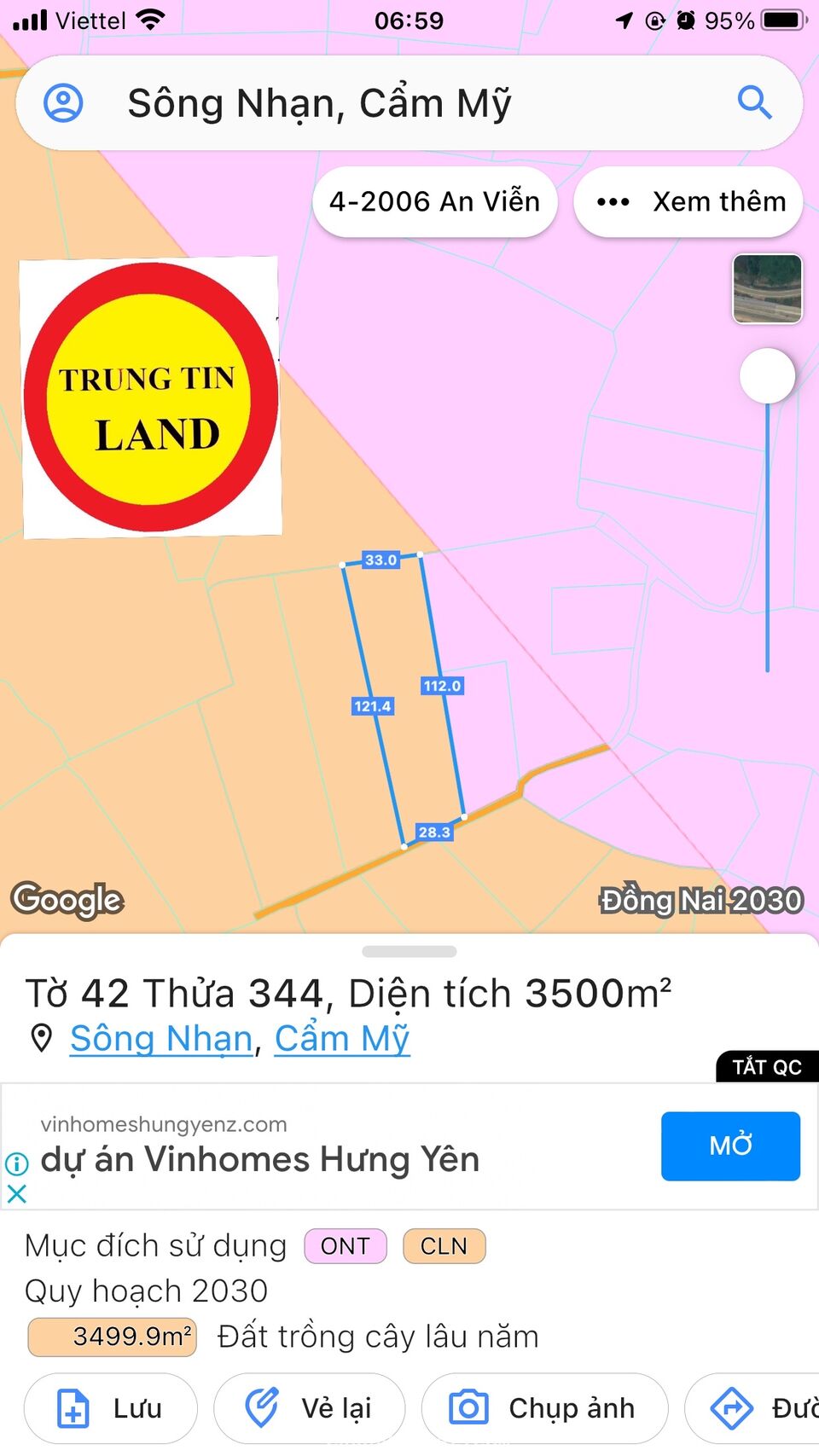Turn off ads with TẮT QC
819x1456 pixels.
[x=766, y=1066]
